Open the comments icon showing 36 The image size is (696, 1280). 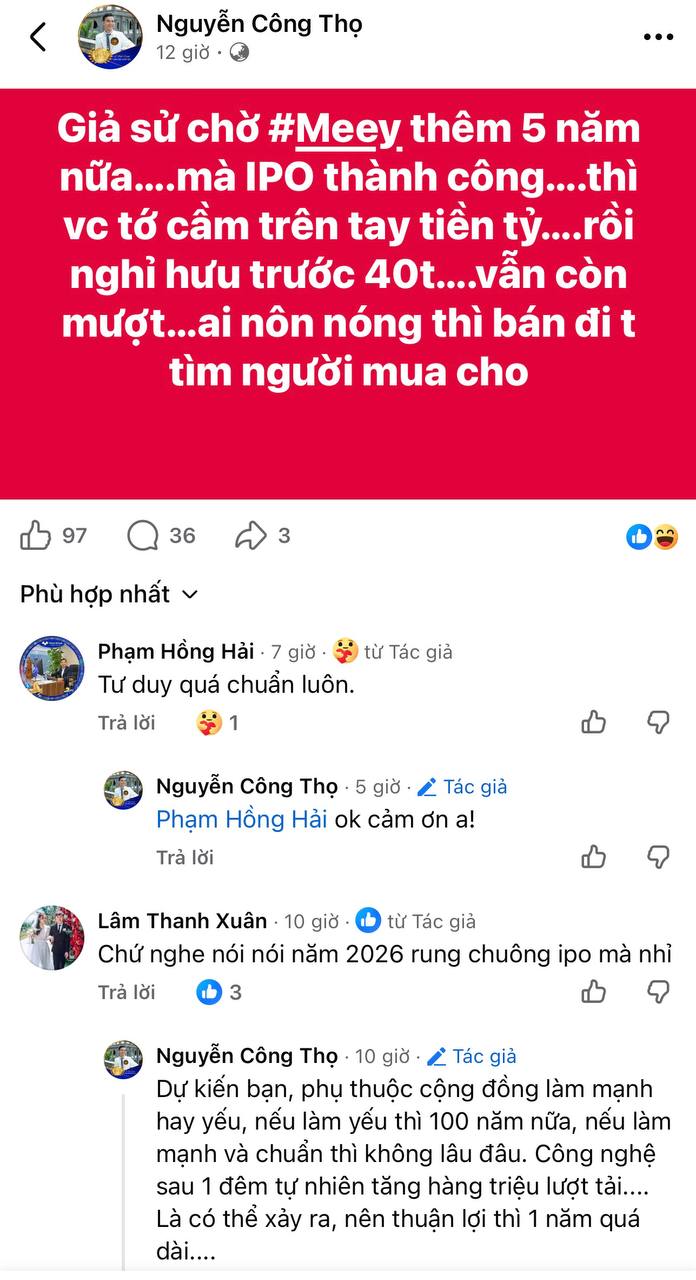coord(144,536)
